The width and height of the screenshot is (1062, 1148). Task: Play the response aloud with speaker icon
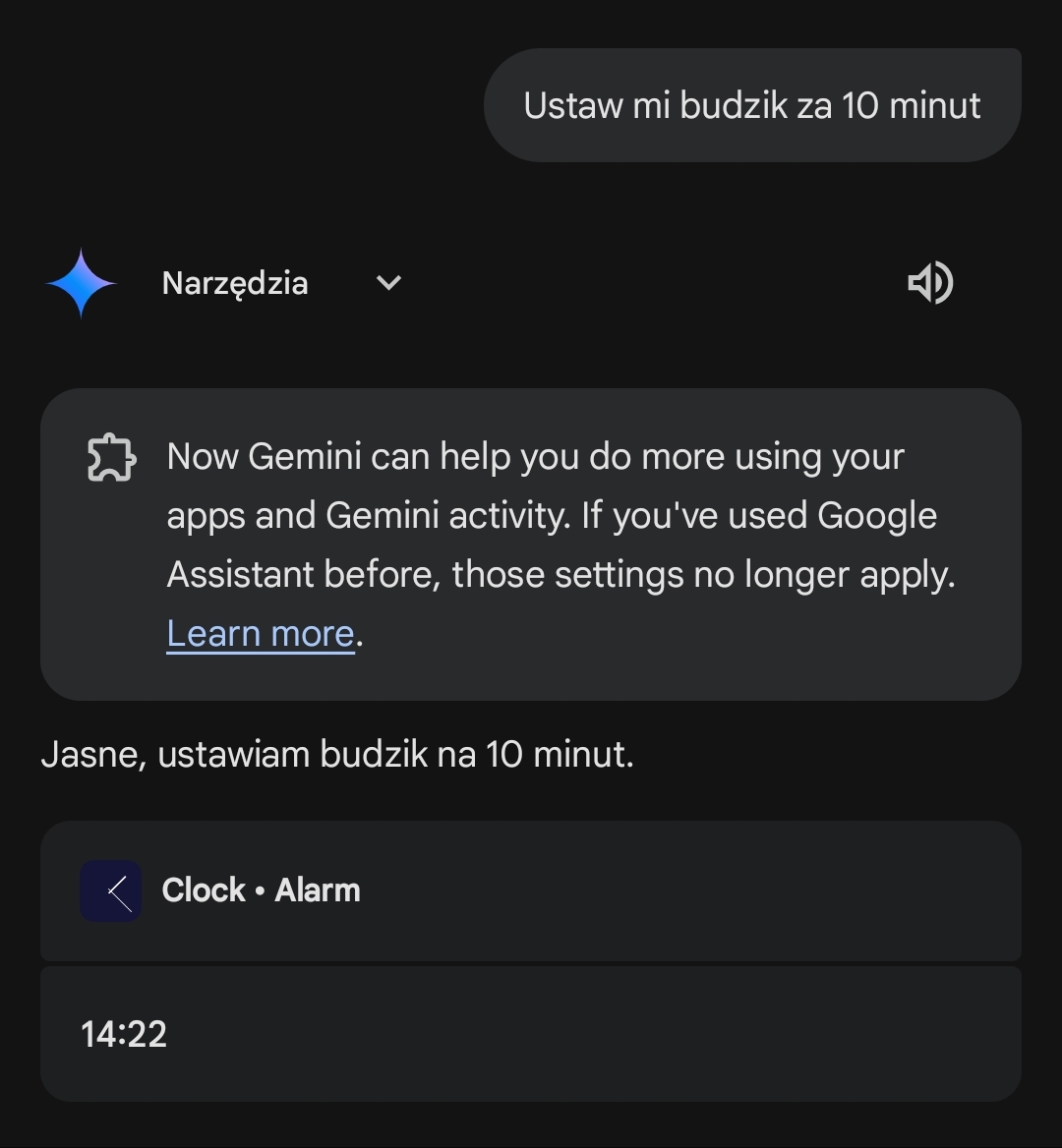click(x=929, y=283)
